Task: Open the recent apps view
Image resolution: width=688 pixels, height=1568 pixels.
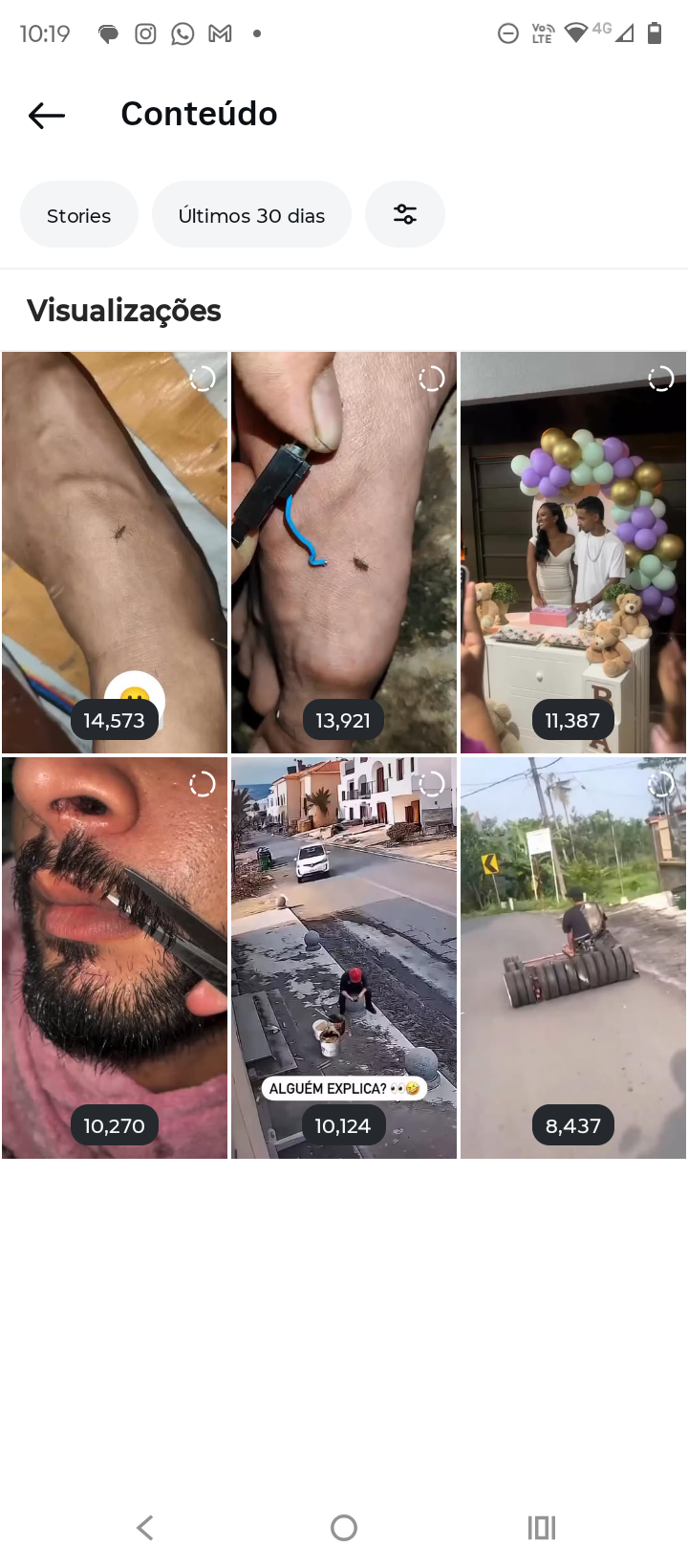Action: click(x=542, y=1528)
